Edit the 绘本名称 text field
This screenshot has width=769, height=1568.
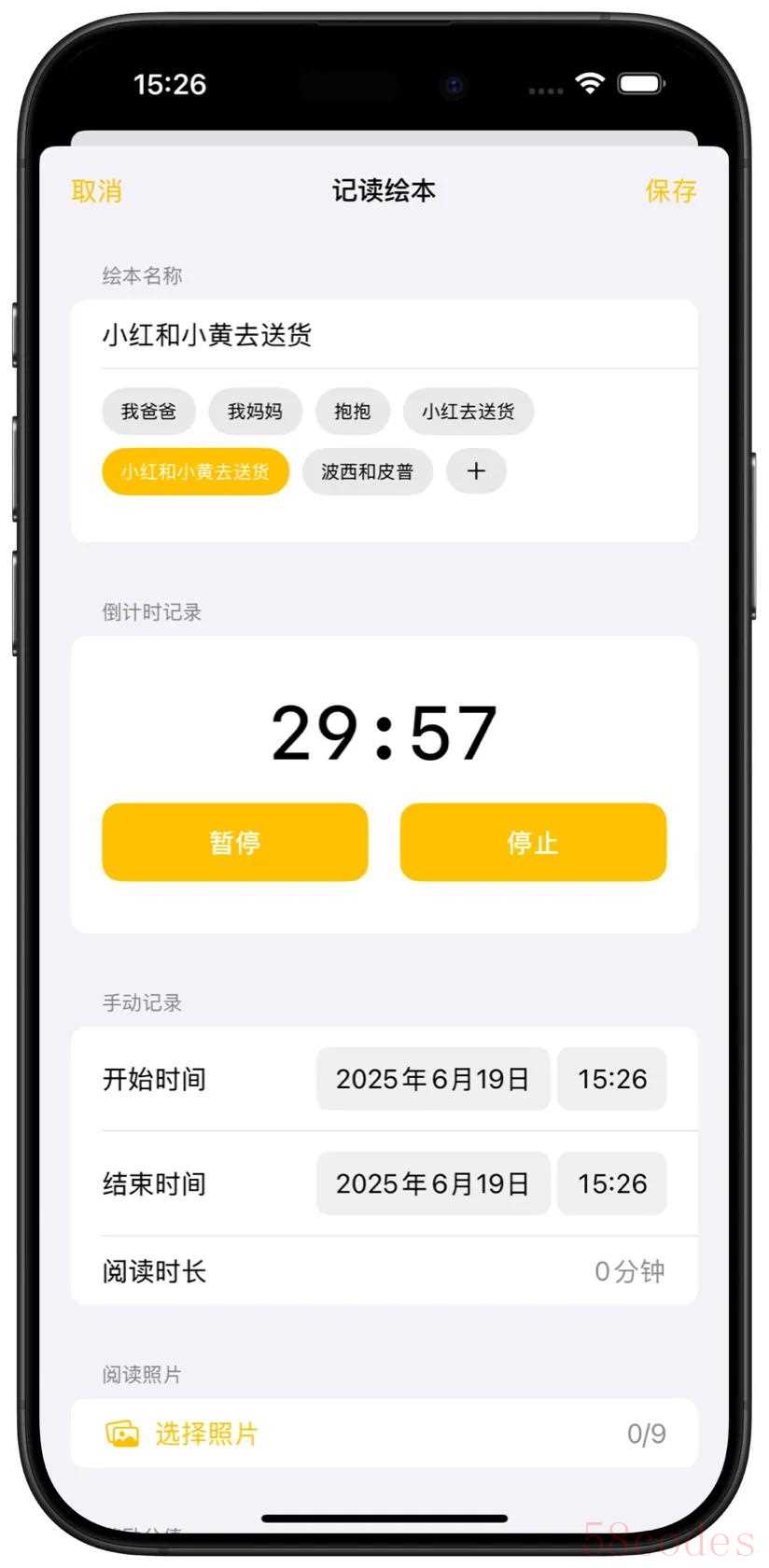point(384,334)
